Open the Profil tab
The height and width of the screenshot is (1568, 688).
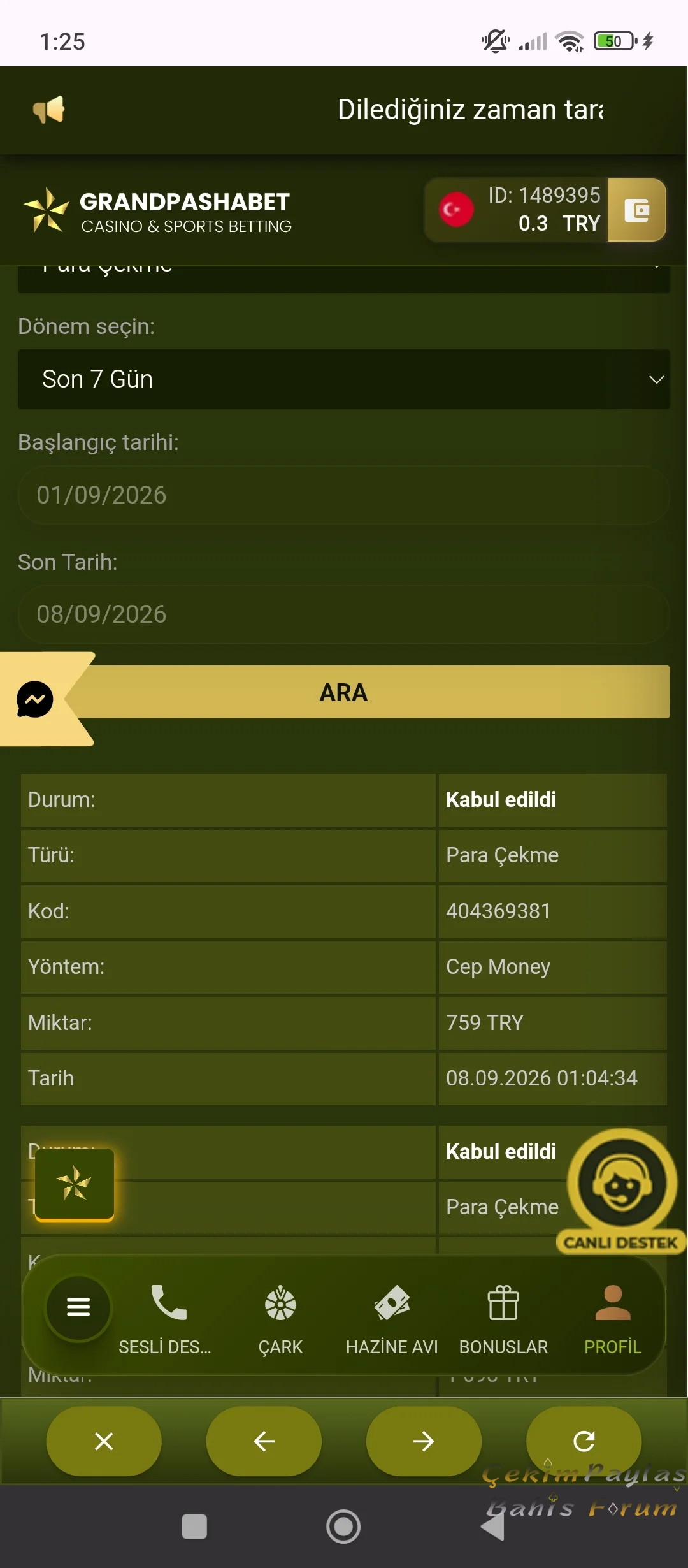(613, 1319)
